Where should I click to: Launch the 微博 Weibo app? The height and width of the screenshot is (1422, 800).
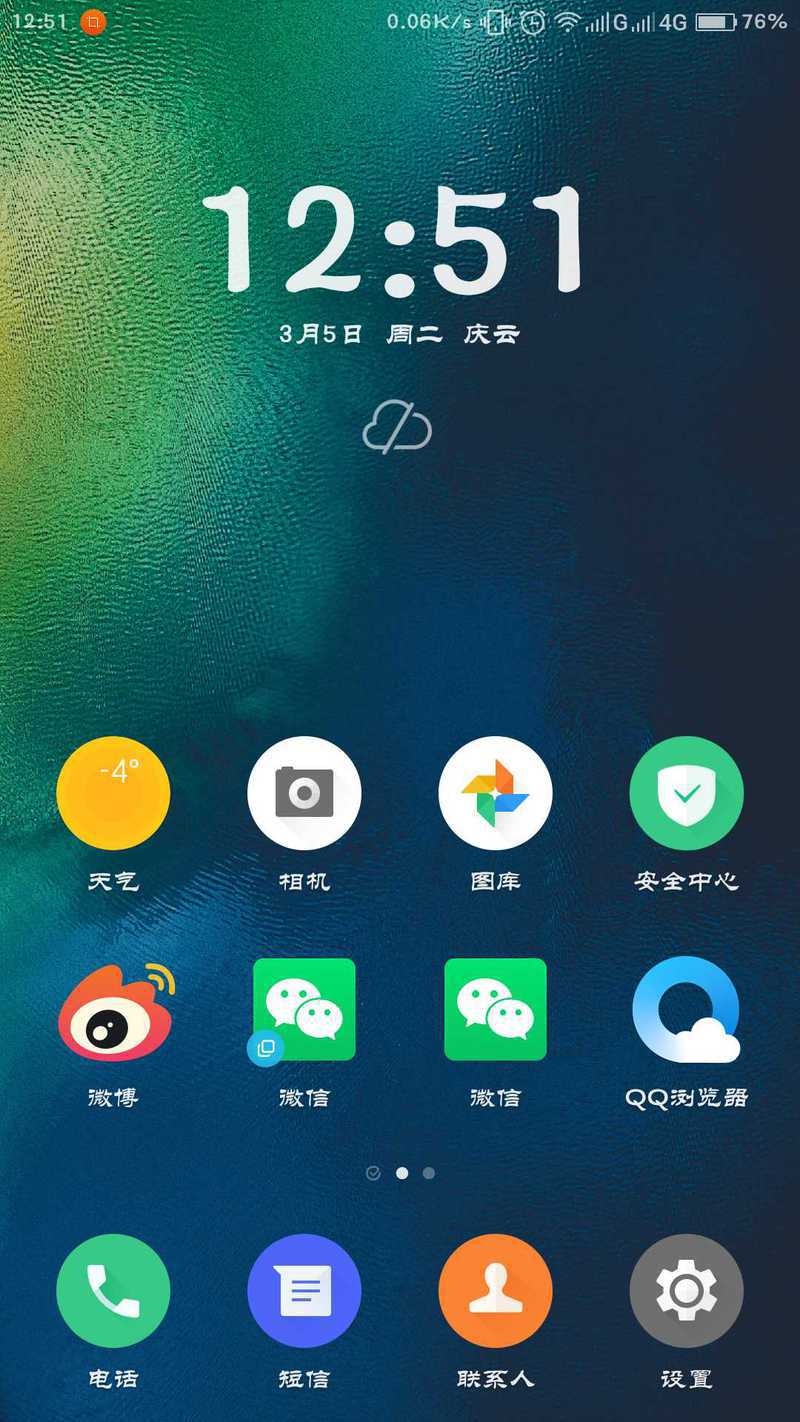coord(113,1010)
